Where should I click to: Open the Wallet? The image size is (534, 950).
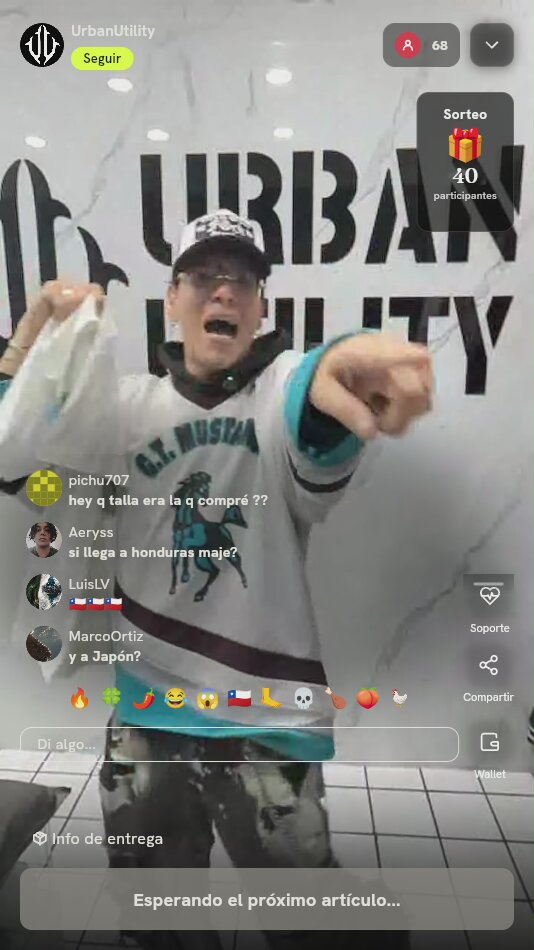click(x=490, y=751)
